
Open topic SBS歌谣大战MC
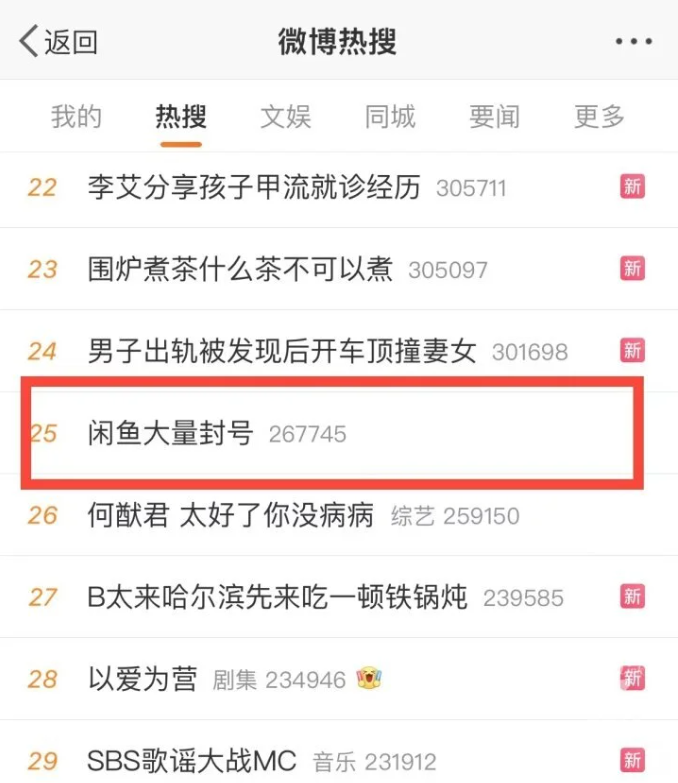[x=192, y=760]
